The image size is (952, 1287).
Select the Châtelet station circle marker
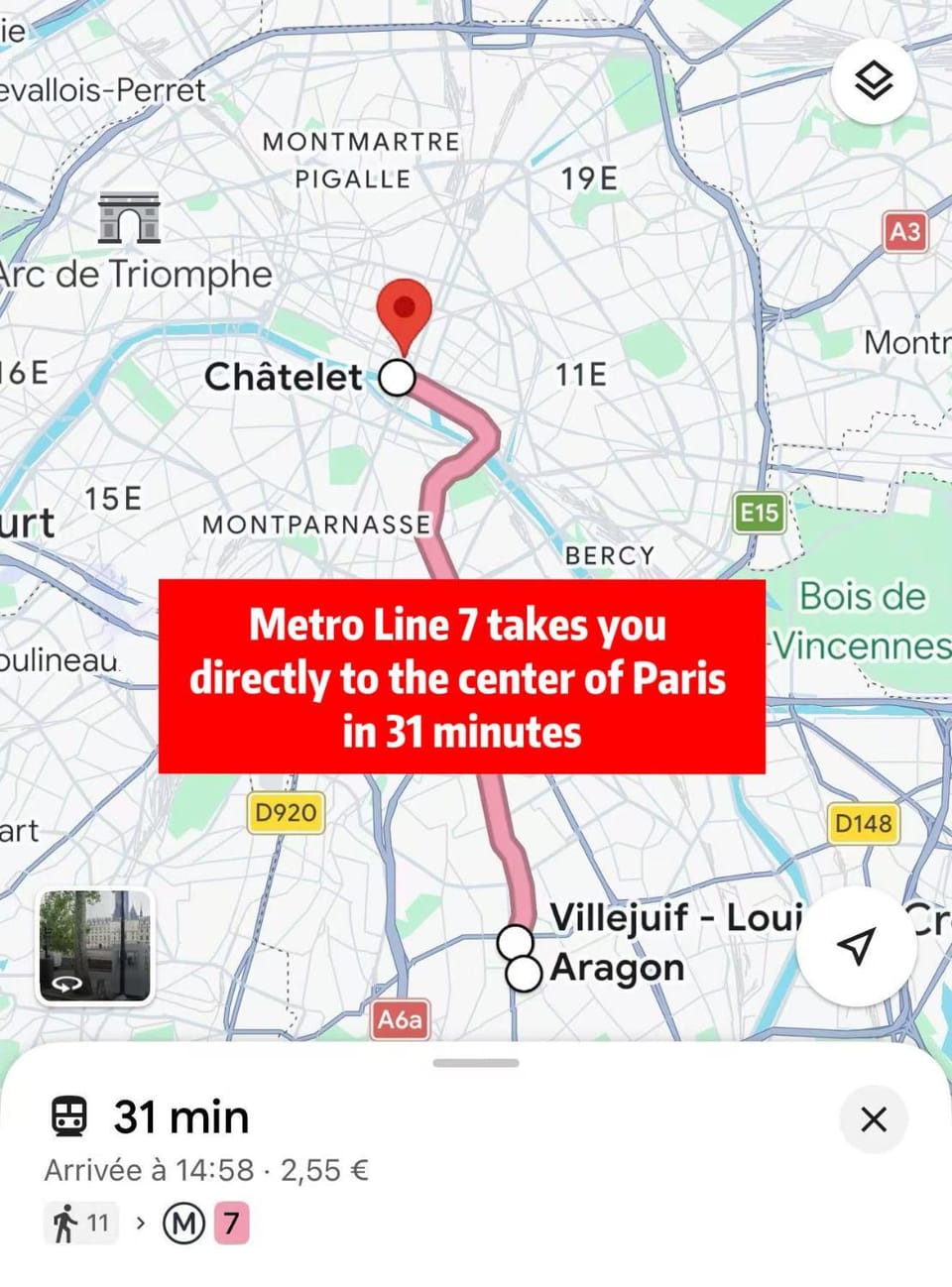click(398, 378)
